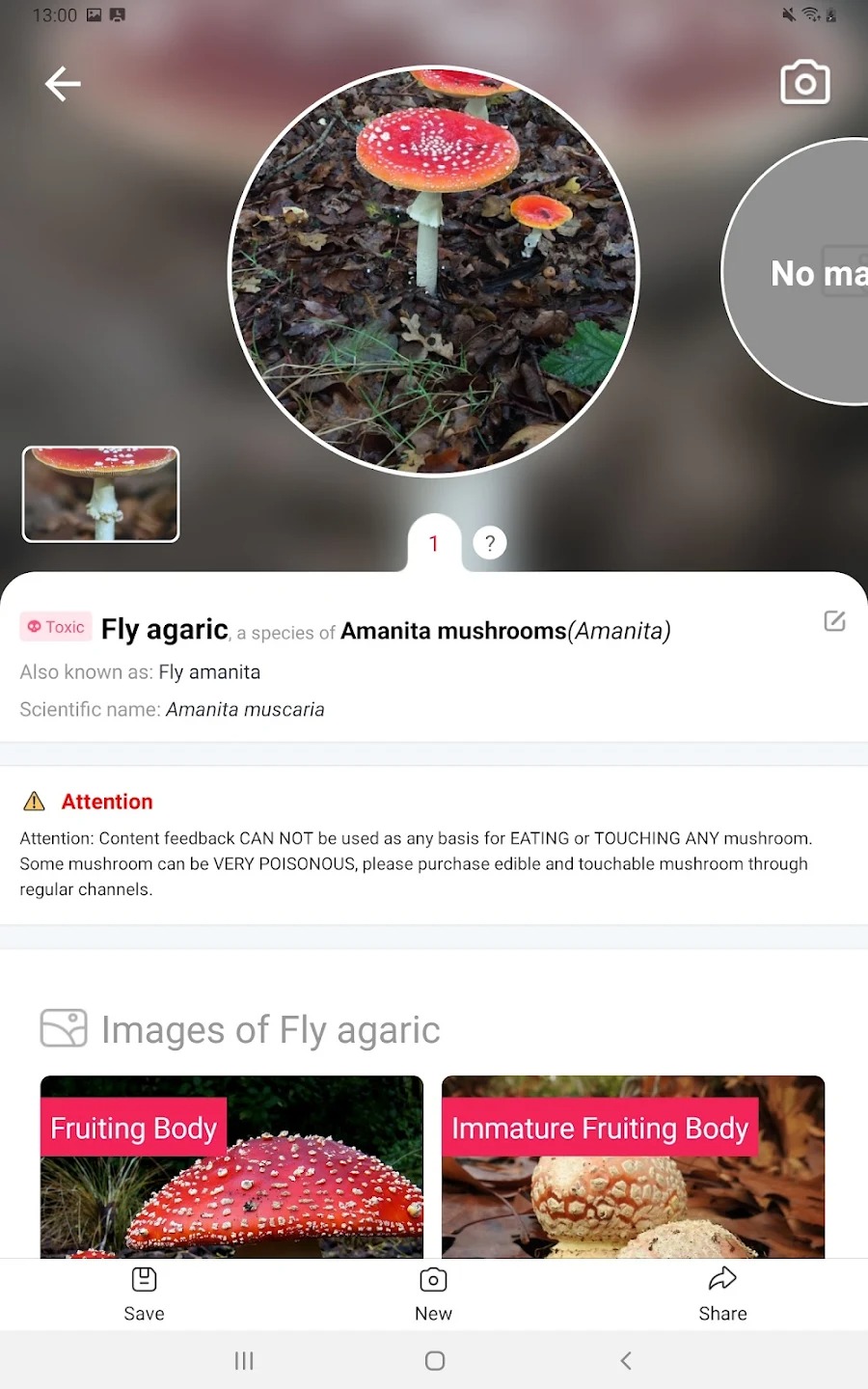The image size is (868, 1389).
Task: Edit the Fly agaric identification result
Action: [x=834, y=621]
